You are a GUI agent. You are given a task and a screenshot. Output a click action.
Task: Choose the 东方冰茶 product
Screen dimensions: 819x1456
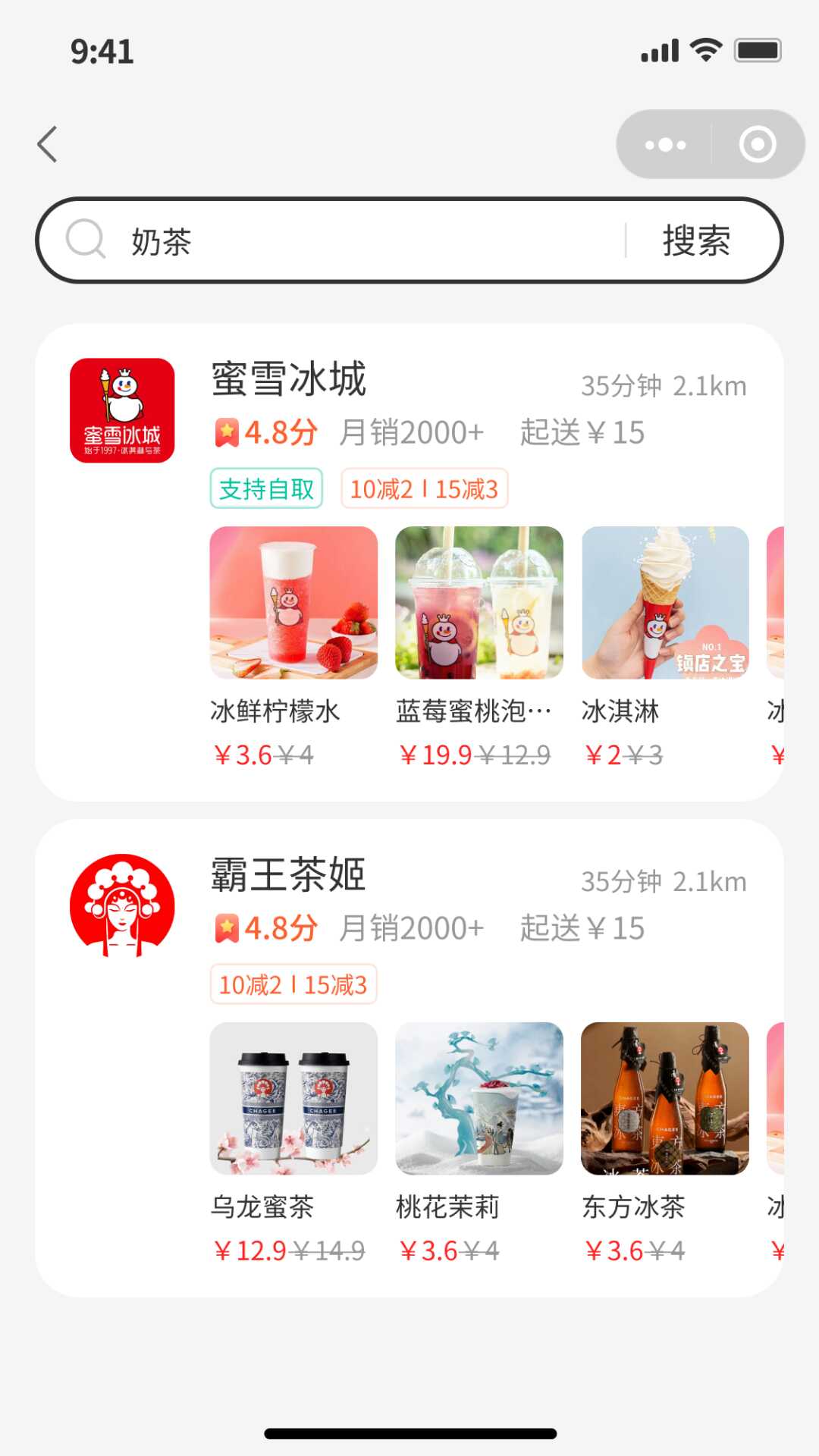(x=665, y=1099)
